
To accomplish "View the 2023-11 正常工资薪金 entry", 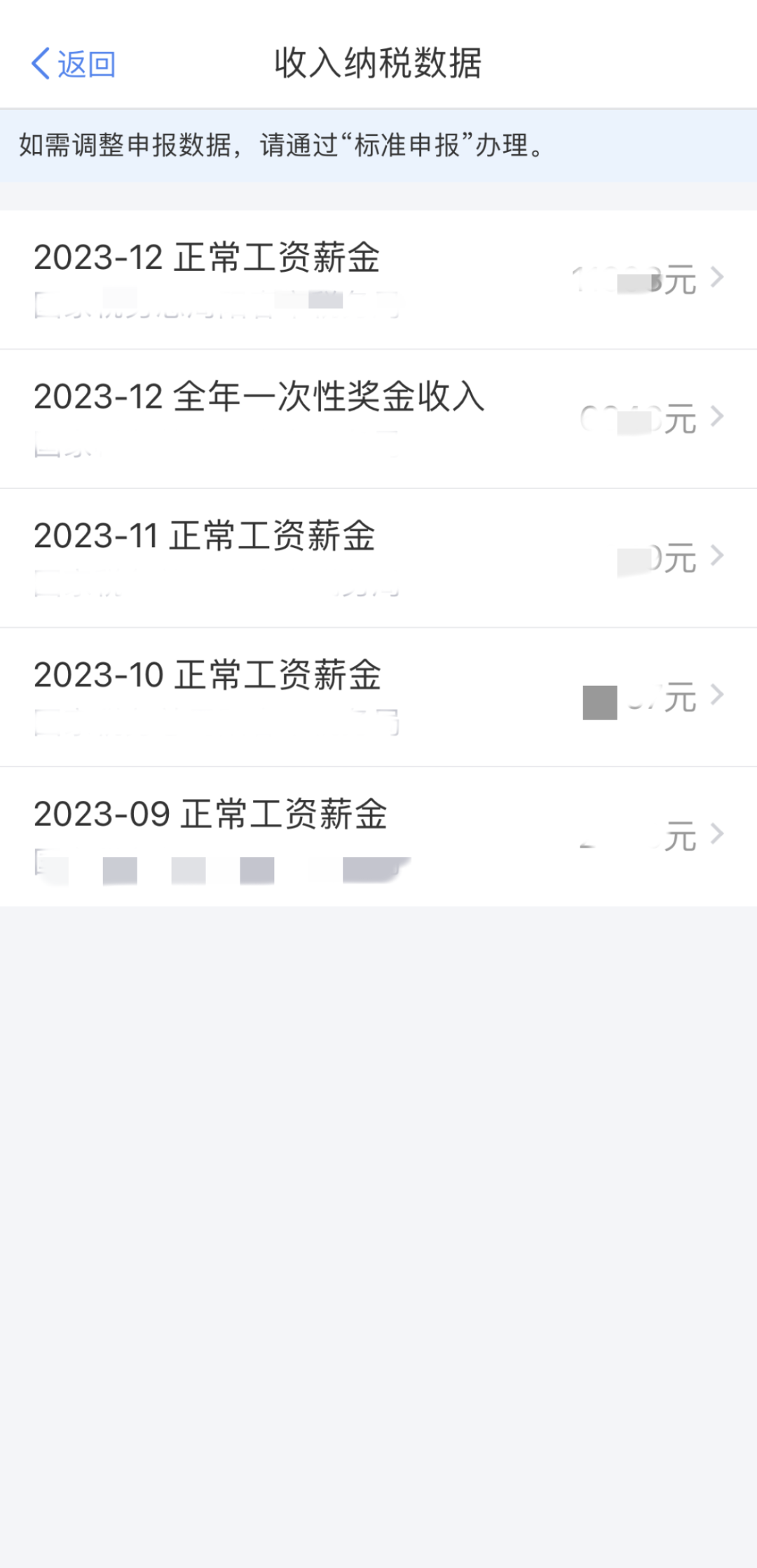I will [x=378, y=558].
